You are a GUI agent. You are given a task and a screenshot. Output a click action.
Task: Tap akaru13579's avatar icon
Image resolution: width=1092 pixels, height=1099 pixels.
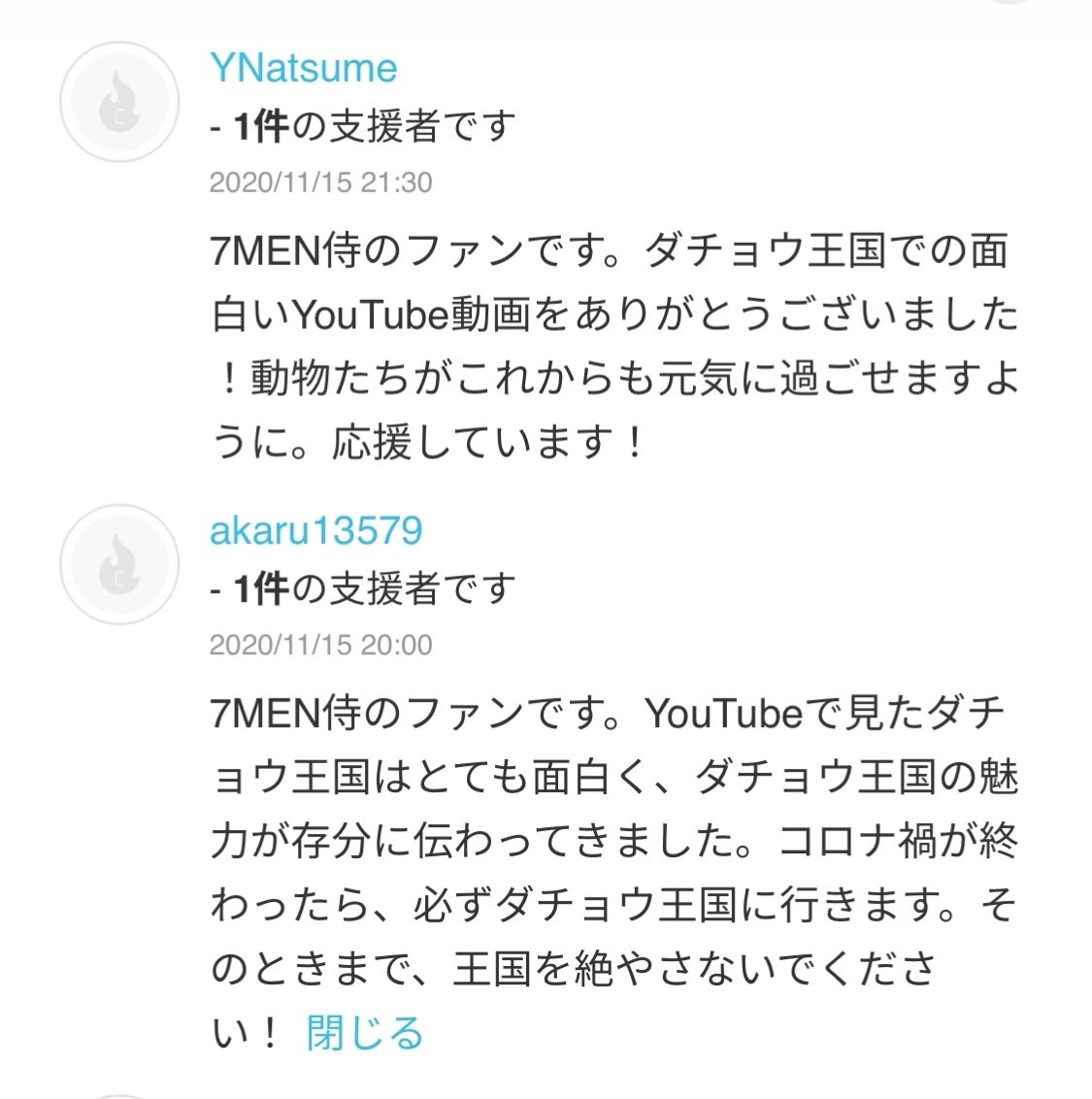tap(119, 564)
